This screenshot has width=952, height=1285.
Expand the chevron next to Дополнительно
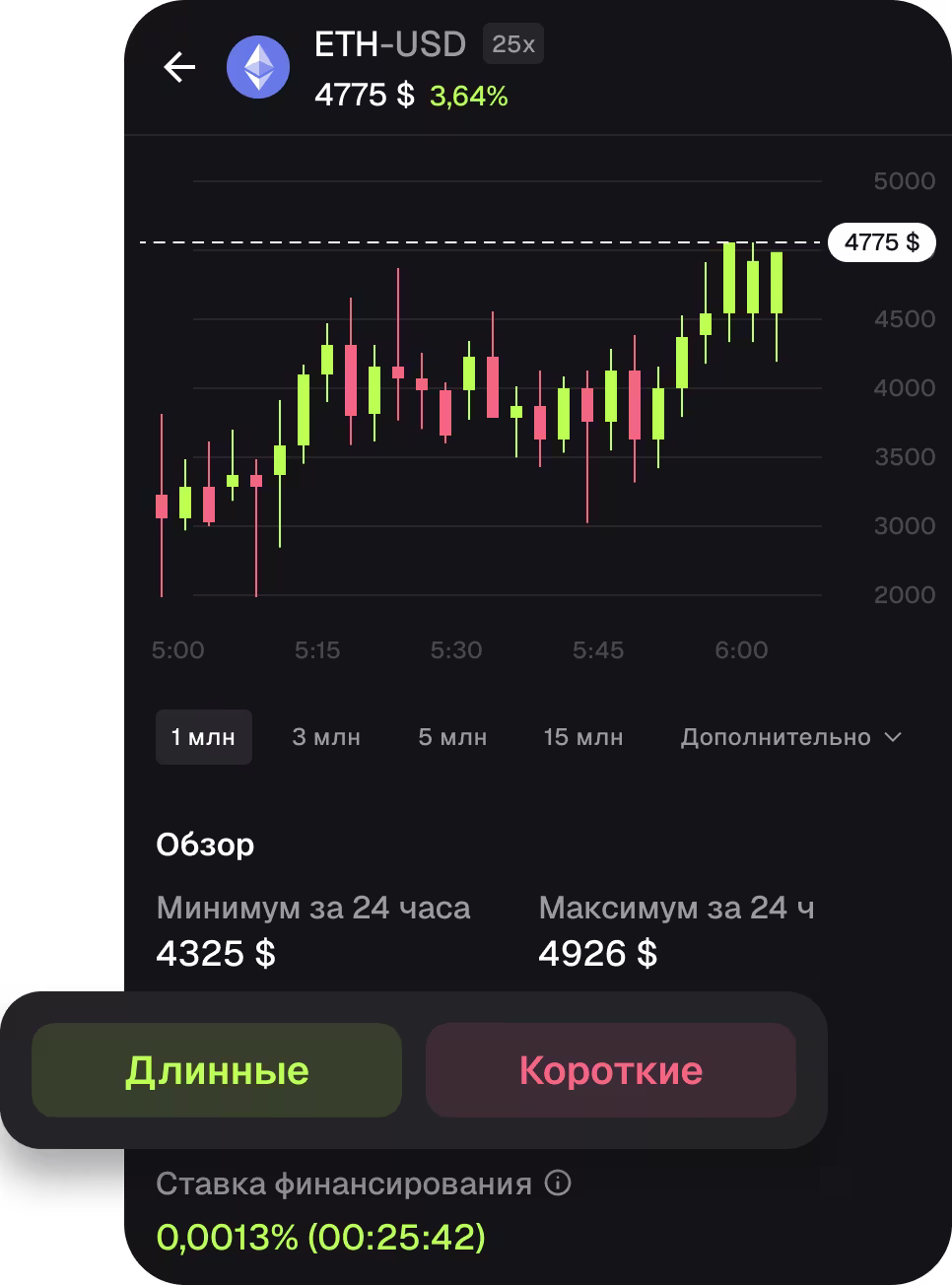(x=893, y=737)
